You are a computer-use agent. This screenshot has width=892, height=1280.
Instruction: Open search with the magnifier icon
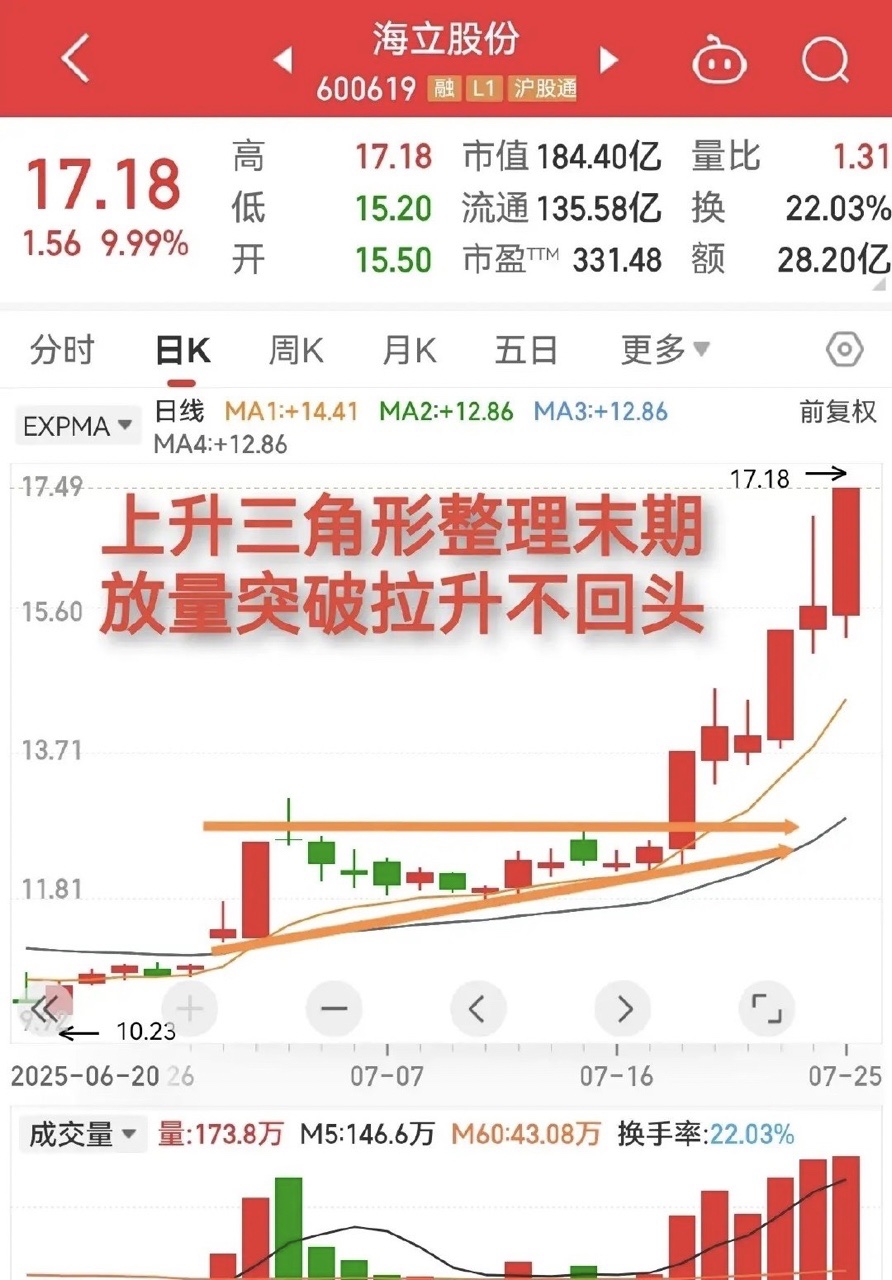click(824, 60)
